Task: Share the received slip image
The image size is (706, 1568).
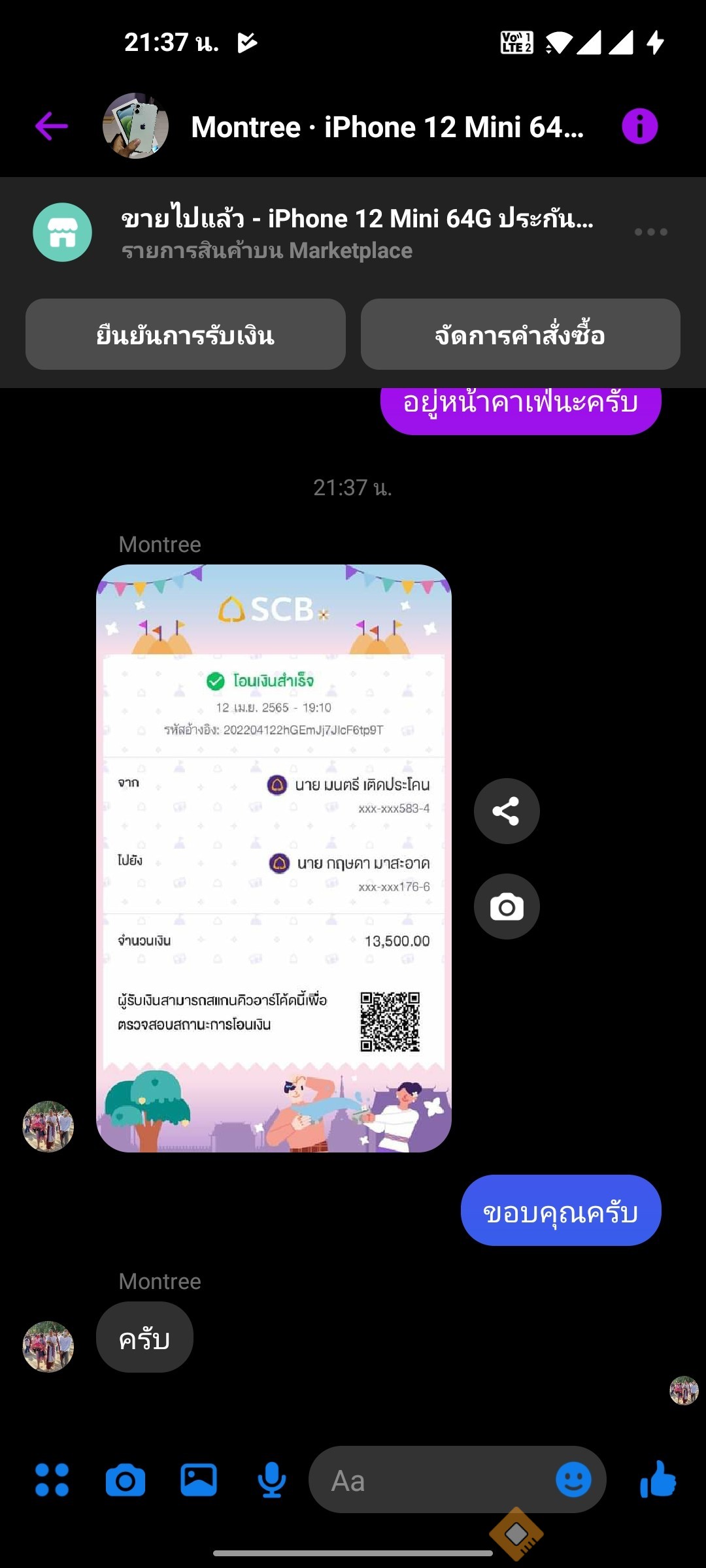Action: click(x=507, y=811)
